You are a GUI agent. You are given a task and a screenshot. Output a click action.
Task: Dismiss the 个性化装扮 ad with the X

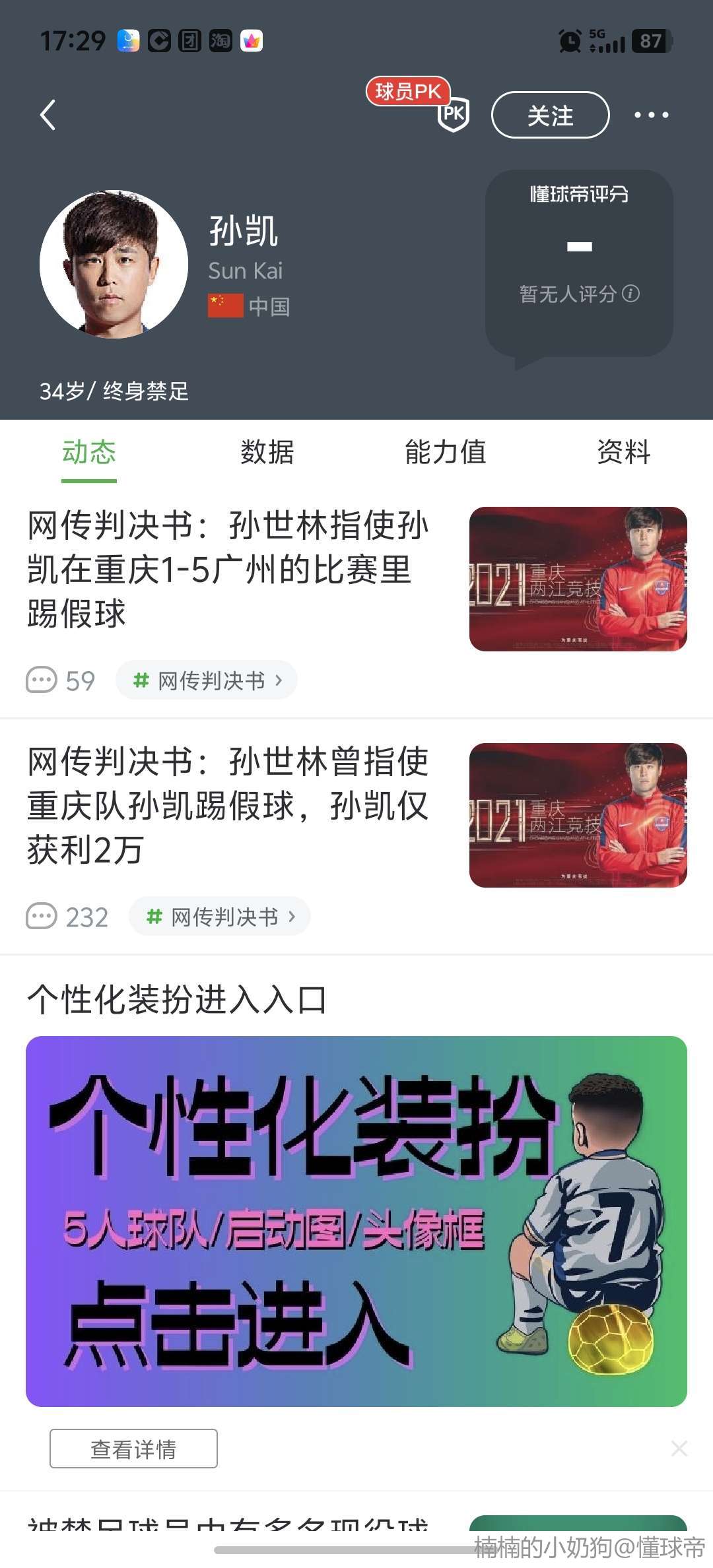(x=679, y=1449)
